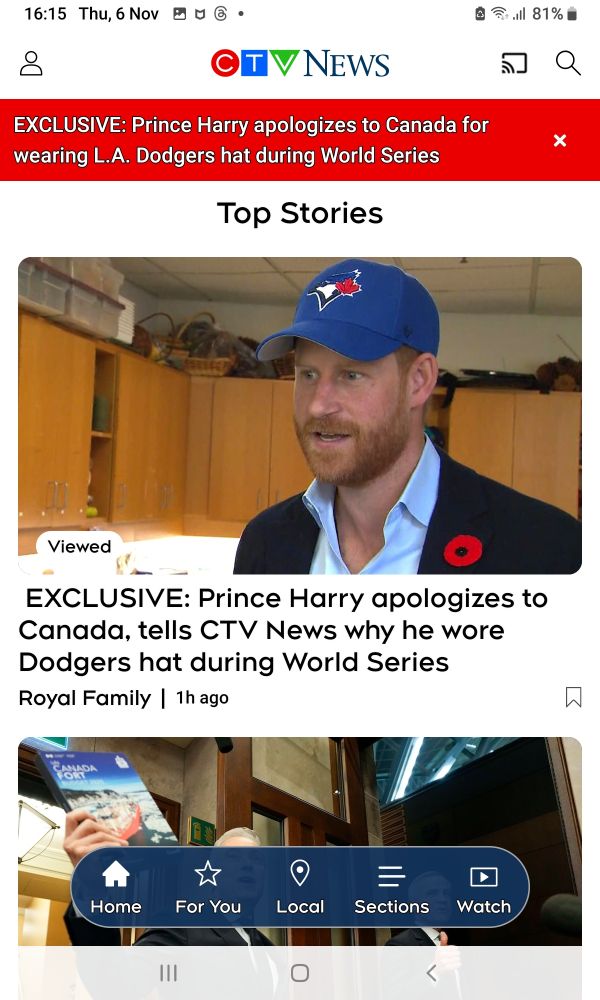Open the Prince Harry Dodgers hat story
The image size is (600, 1000).
click(283, 630)
